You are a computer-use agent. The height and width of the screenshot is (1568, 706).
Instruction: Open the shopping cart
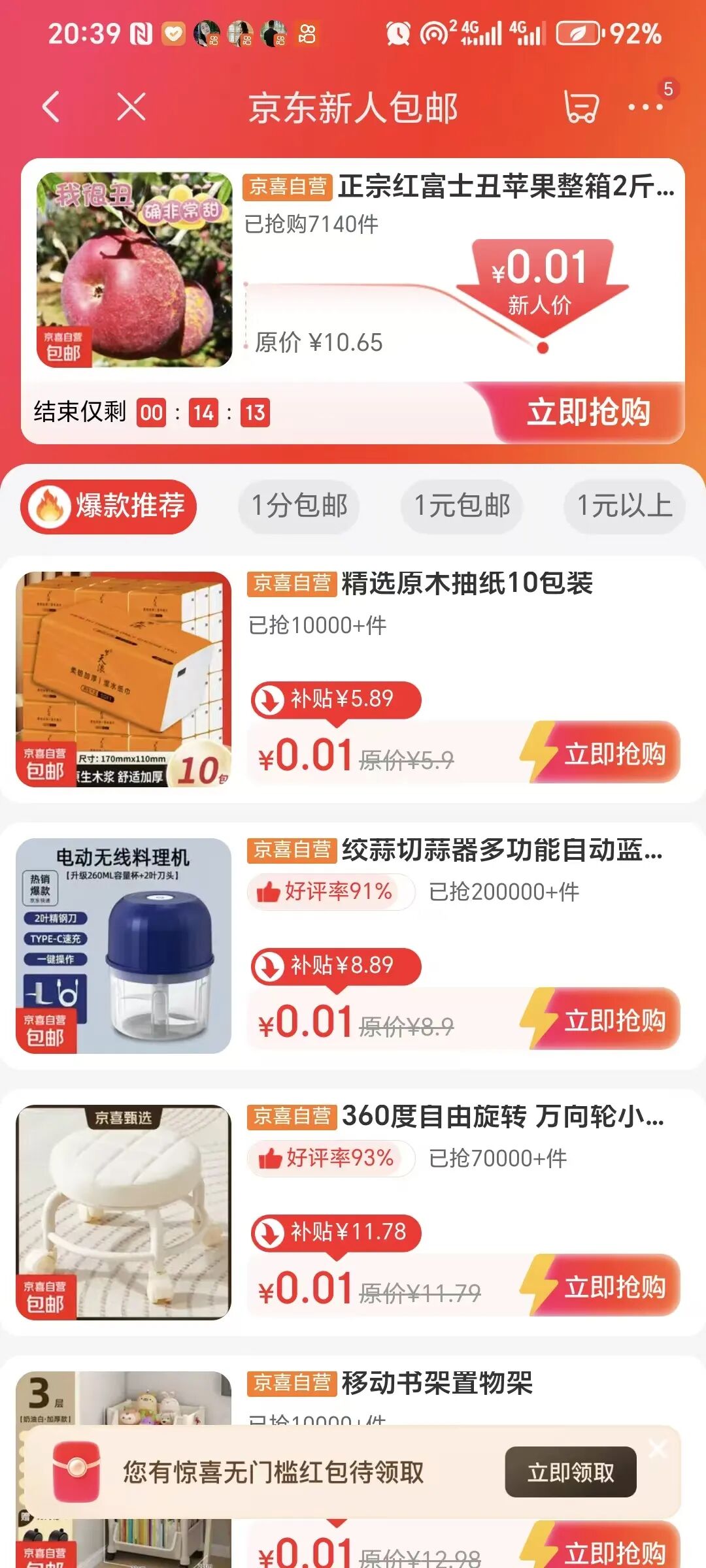[580, 106]
